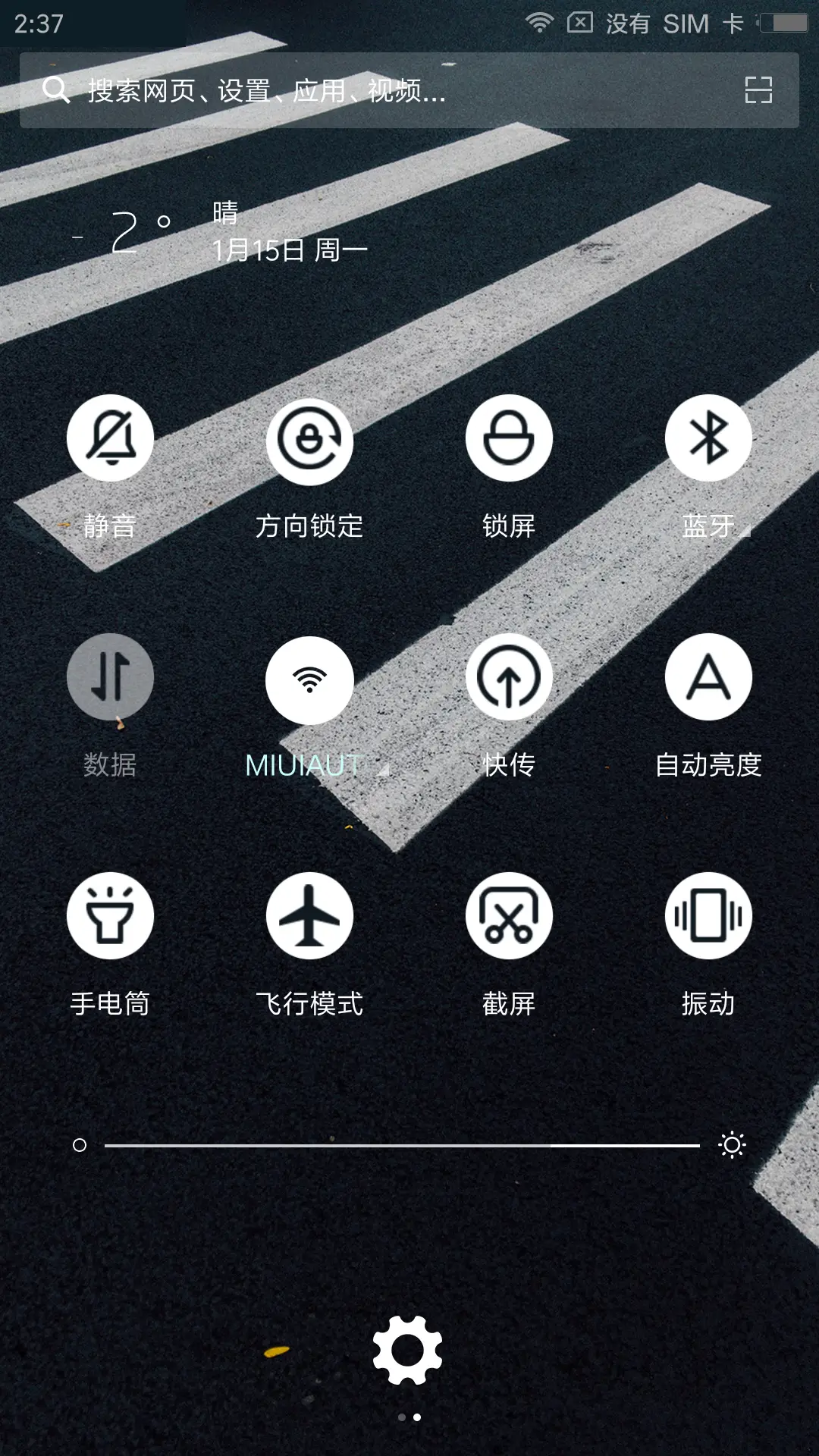Turn on the 手电筒 flashlight
This screenshot has width=819, height=1456.
[110, 915]
